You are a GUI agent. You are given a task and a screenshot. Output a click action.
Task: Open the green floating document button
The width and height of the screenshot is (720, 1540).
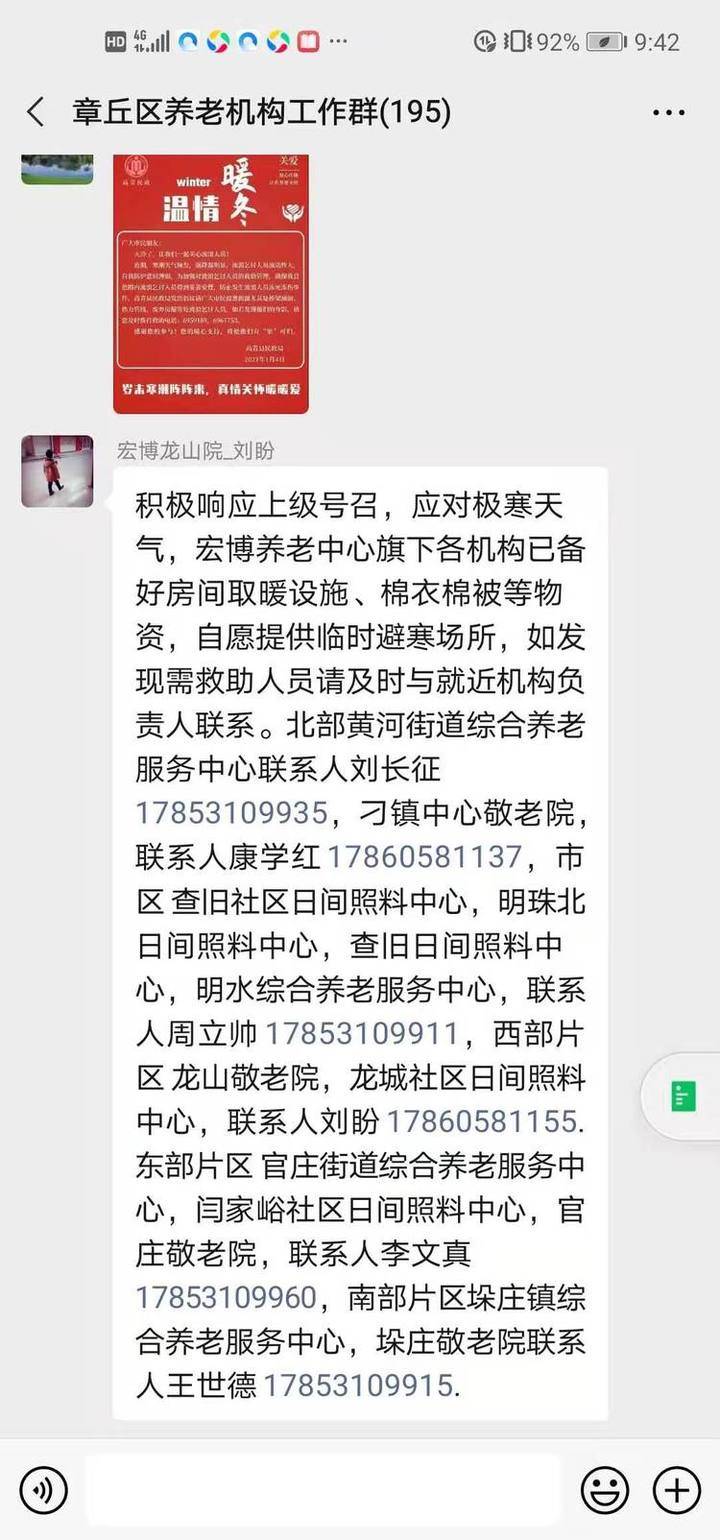pyautogui.click(x=684, y=1097)
